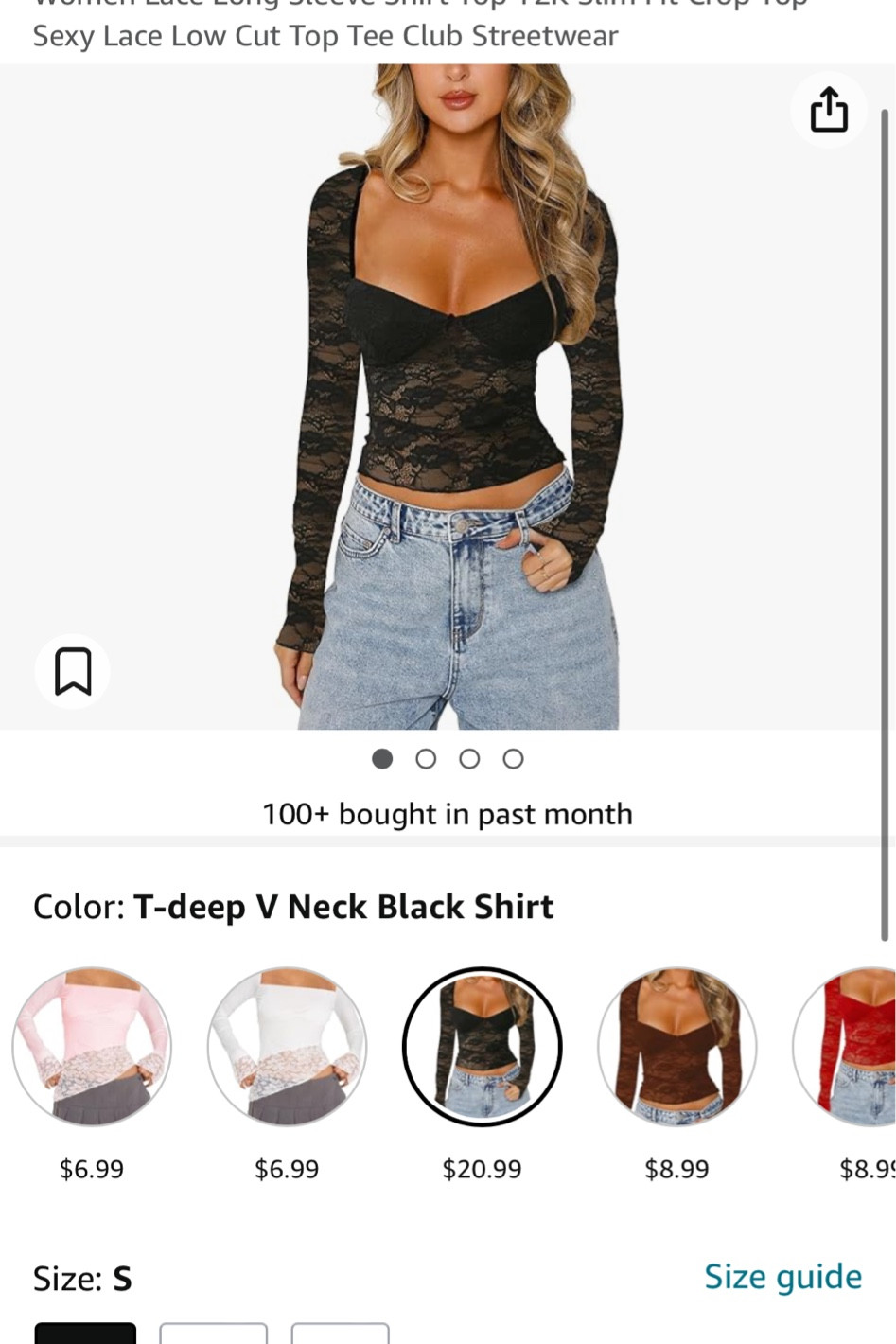Click the Color: T-deep V Neck Black Shirt label
Image resolution: width=896 pixels, height=1344 pixels.
point(293,906)
